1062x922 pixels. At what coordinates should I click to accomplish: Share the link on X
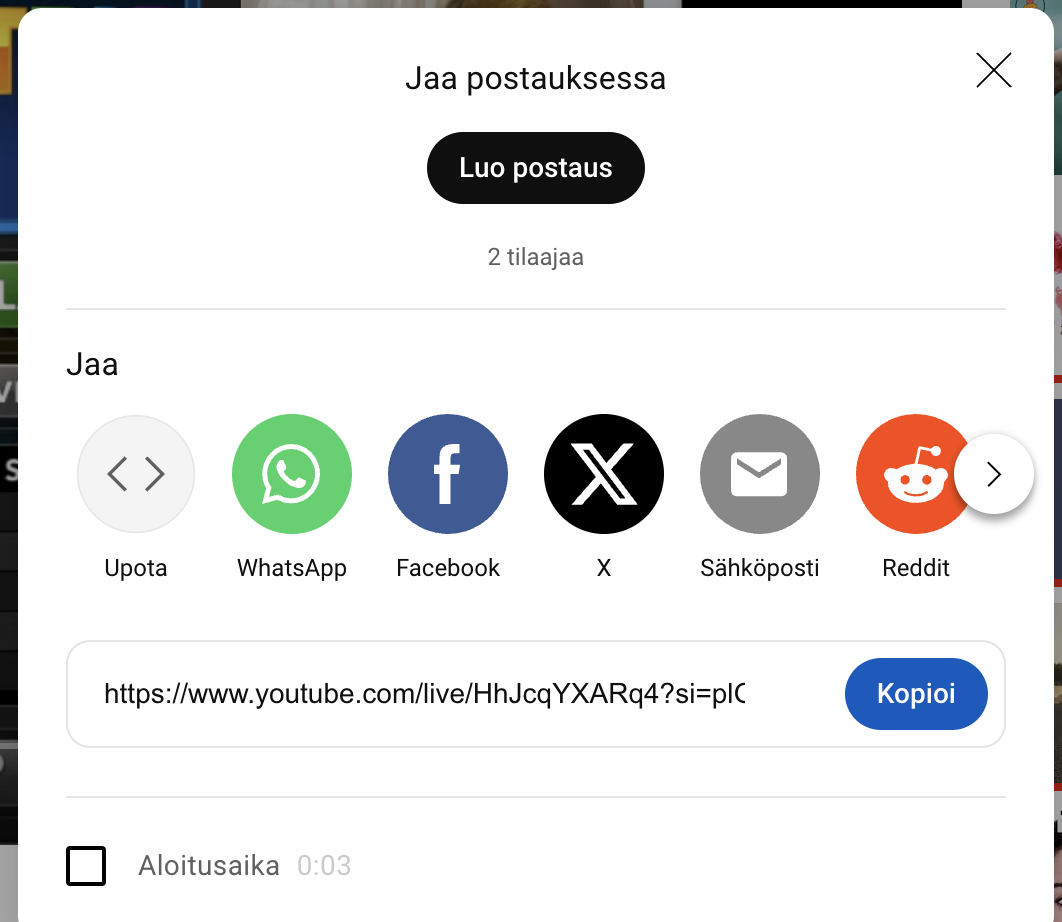click(603, 474)
